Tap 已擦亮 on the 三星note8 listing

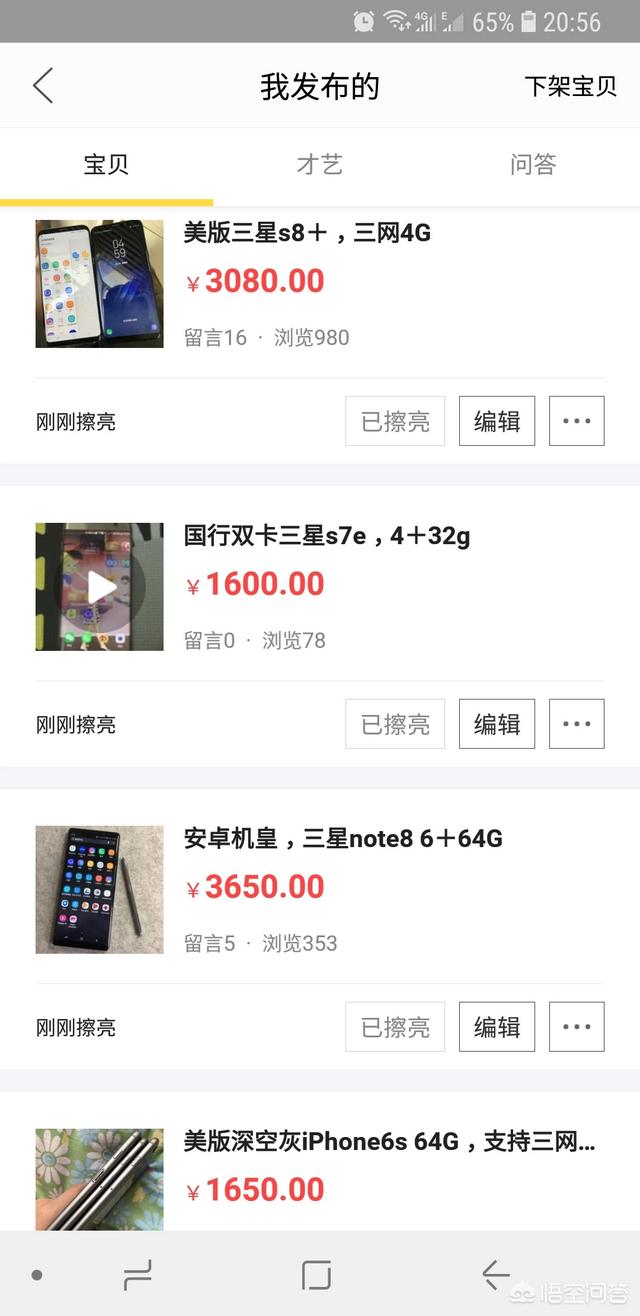click(x=395, y=1027)
